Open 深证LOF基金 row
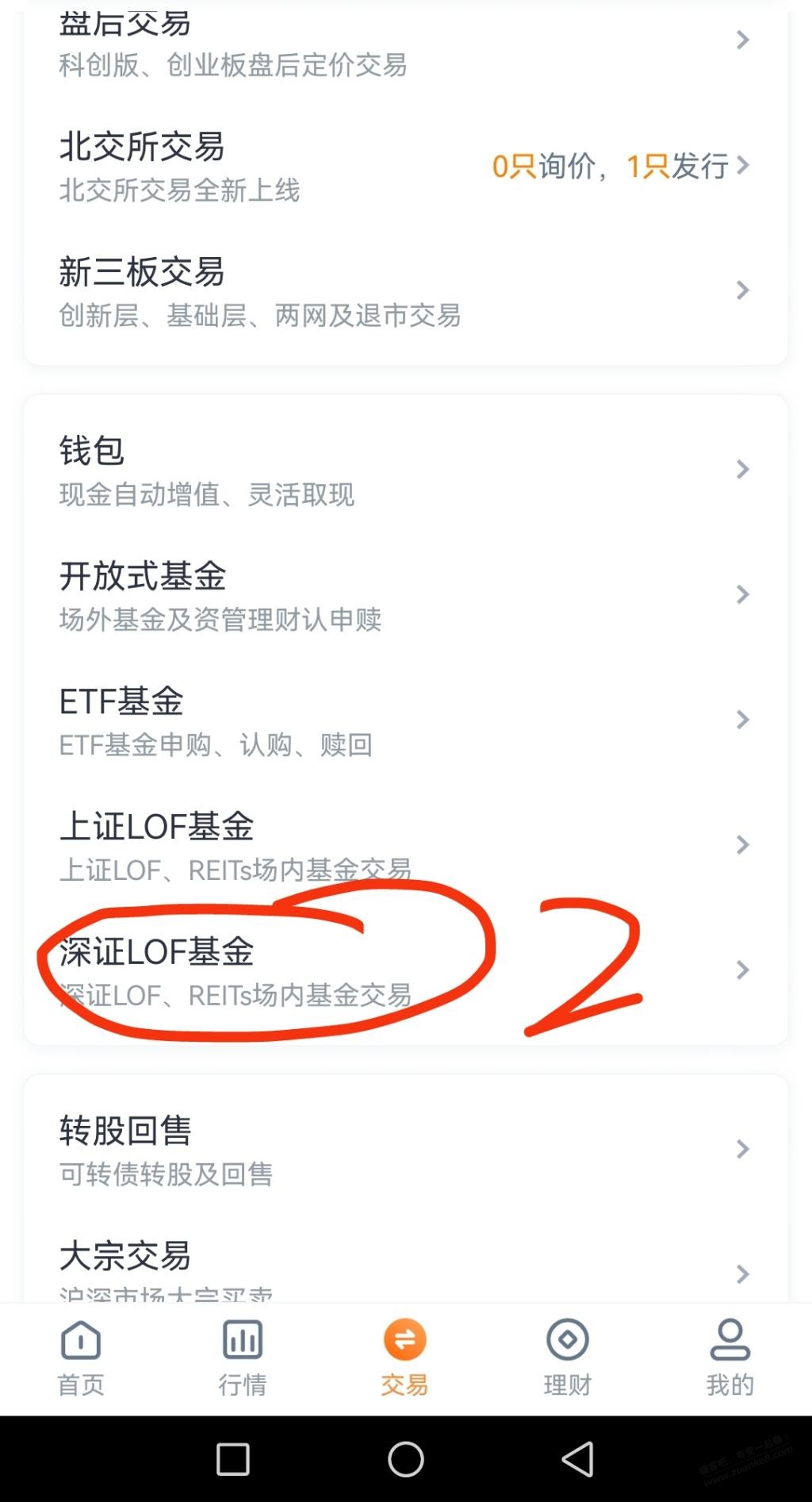Screen dimensions: 812x1502 404,970
